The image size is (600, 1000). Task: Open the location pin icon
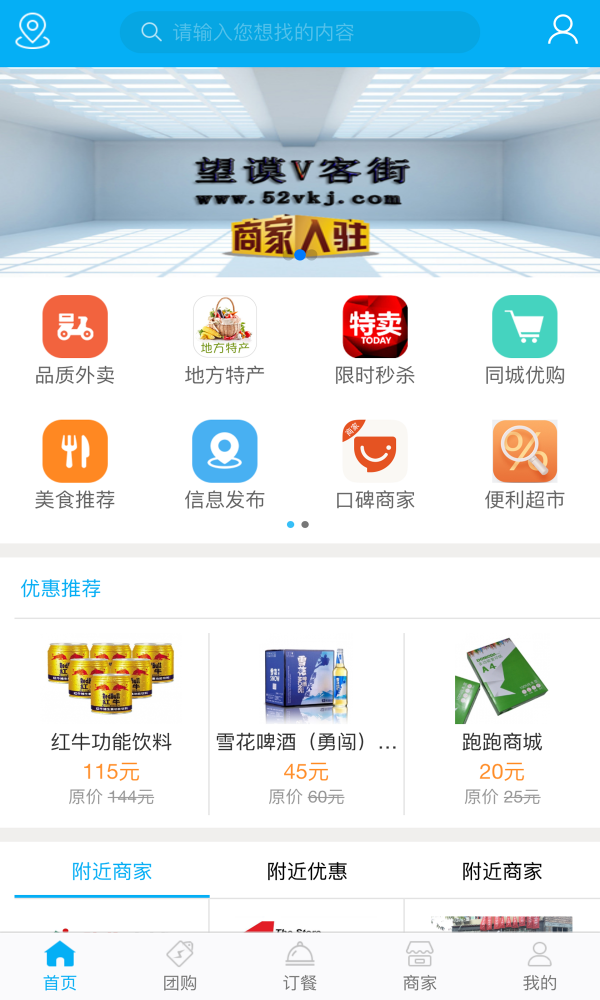[x=33, y=32]
